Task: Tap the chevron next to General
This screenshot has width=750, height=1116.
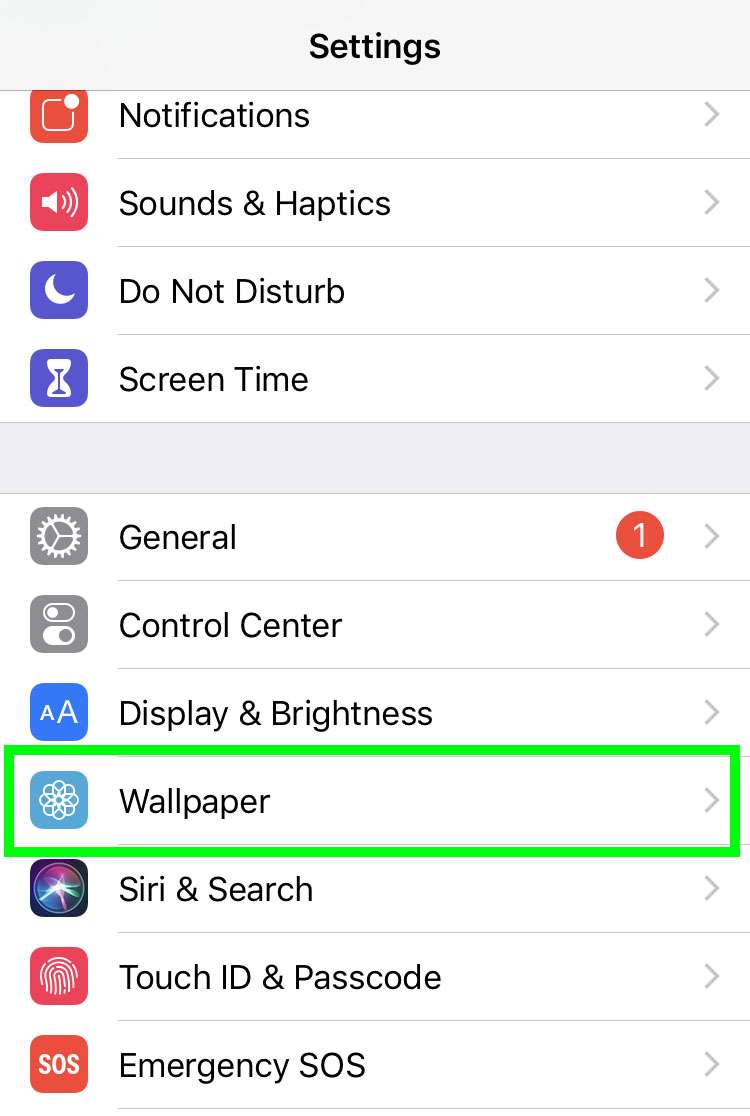Action: coord(711,536)
